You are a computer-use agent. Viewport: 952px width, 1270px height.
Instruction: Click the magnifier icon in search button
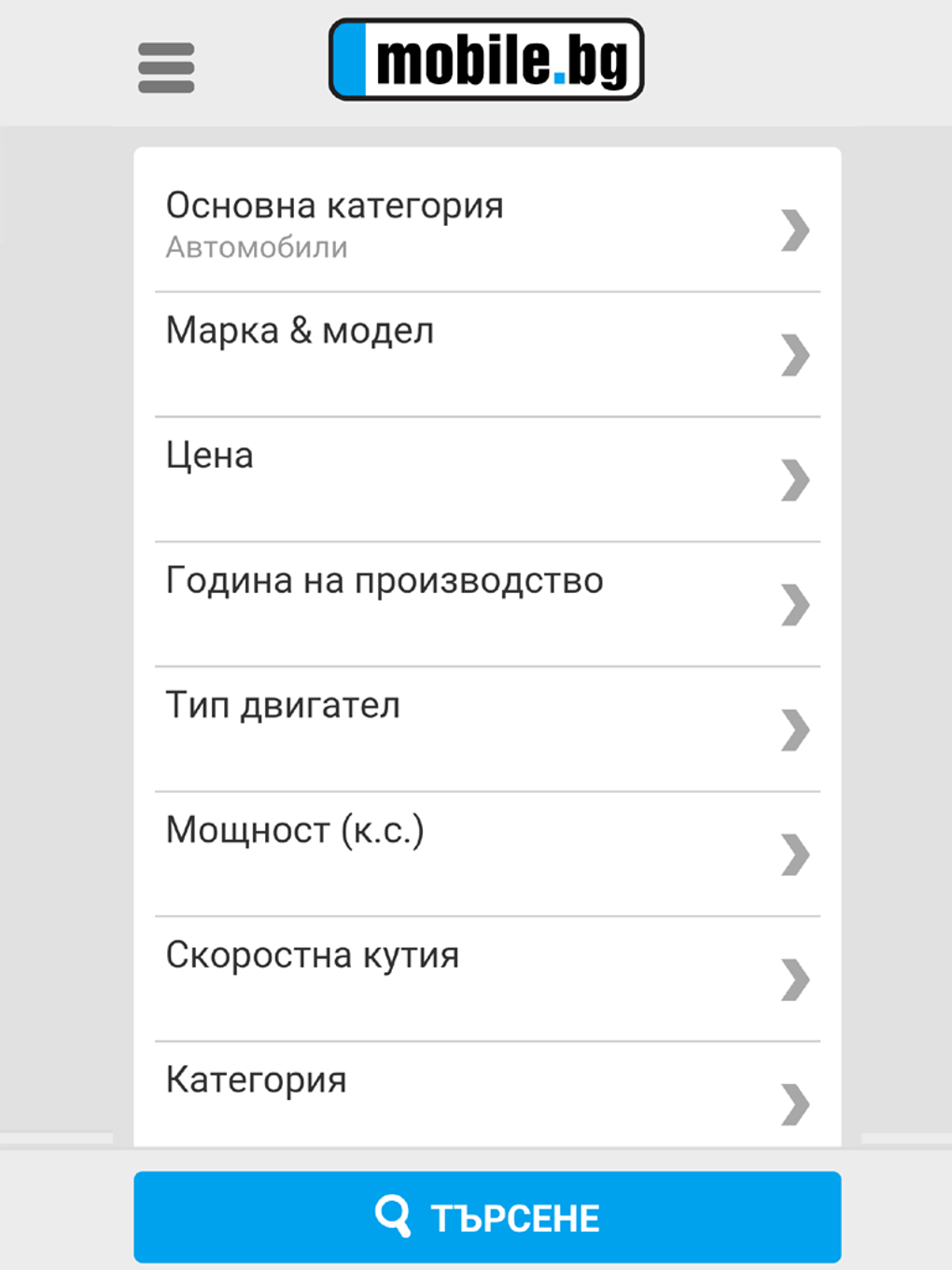396,1216
